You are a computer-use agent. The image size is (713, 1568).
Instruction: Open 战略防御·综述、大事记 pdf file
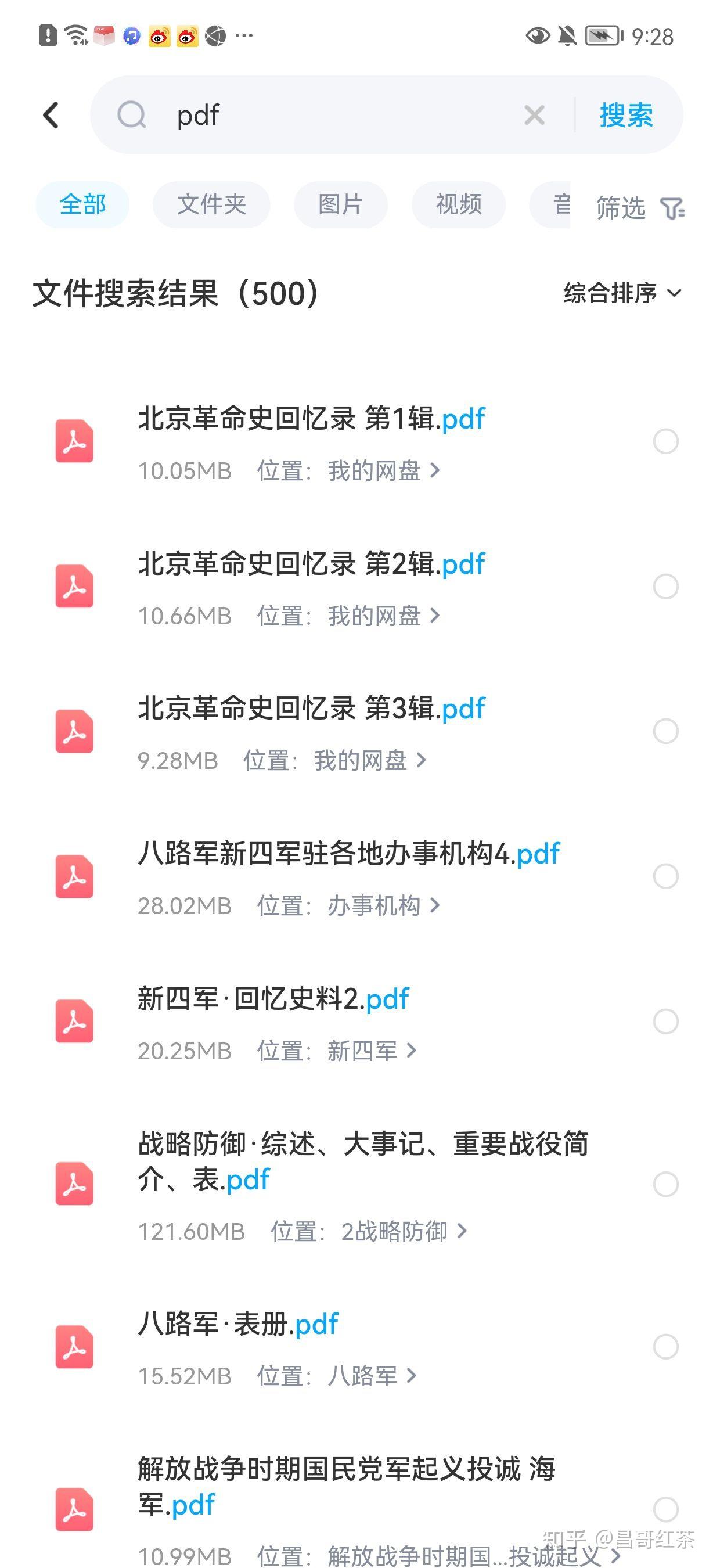pyautogui.click(x=363, y=1161)
